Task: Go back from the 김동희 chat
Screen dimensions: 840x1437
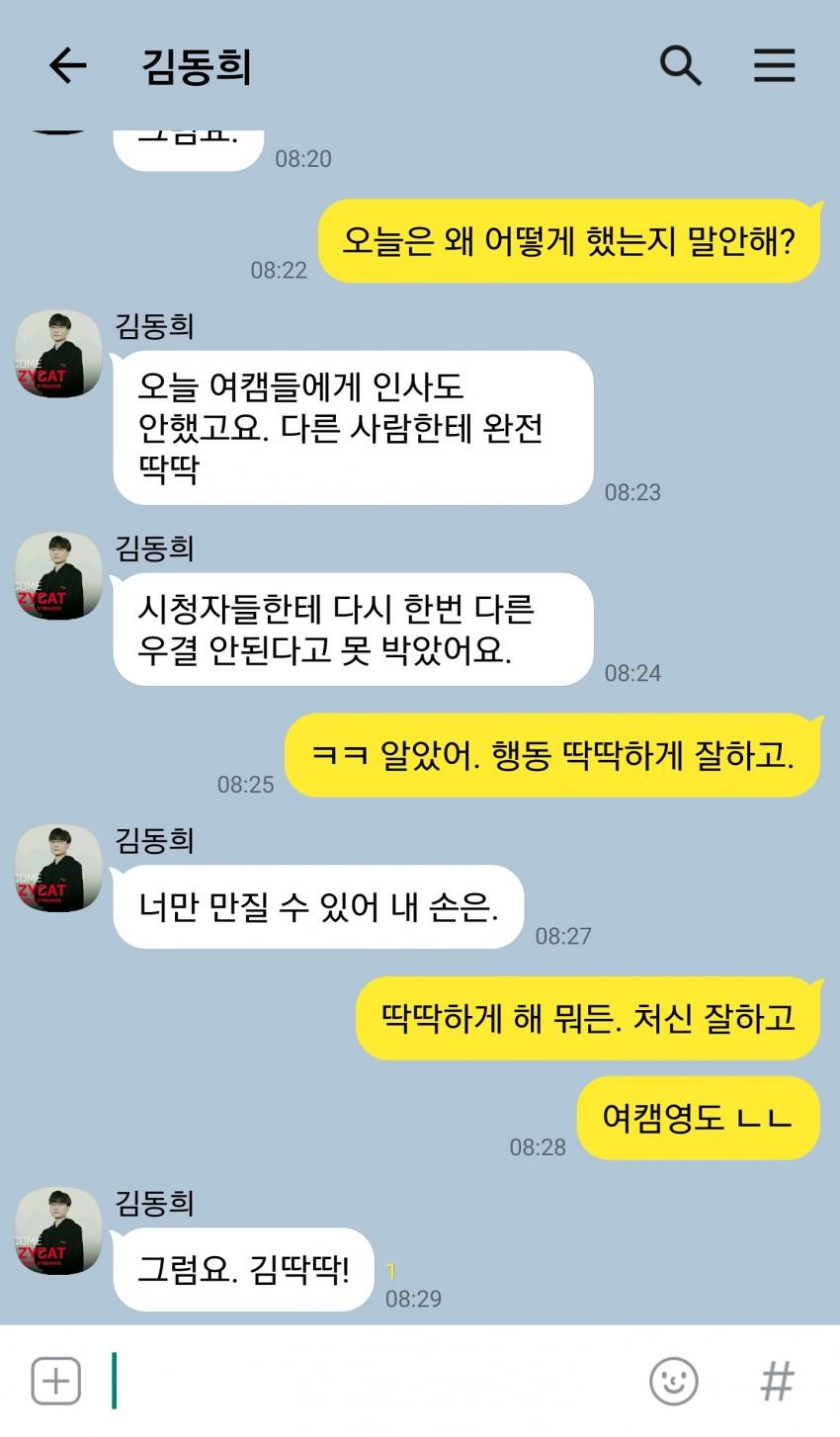Action: (x=67, y=66)
